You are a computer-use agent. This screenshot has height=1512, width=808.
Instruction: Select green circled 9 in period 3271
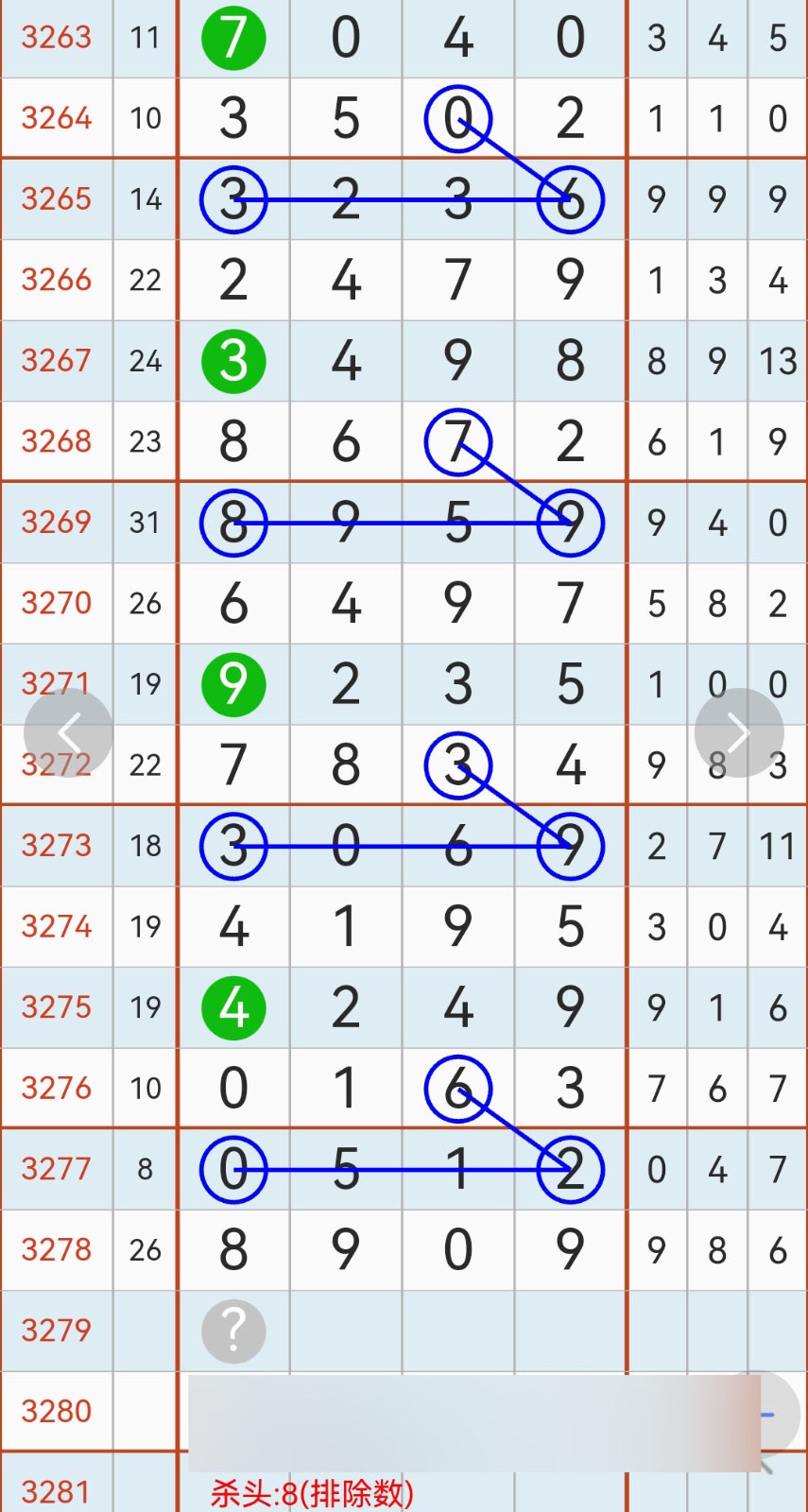coord(233,684)
